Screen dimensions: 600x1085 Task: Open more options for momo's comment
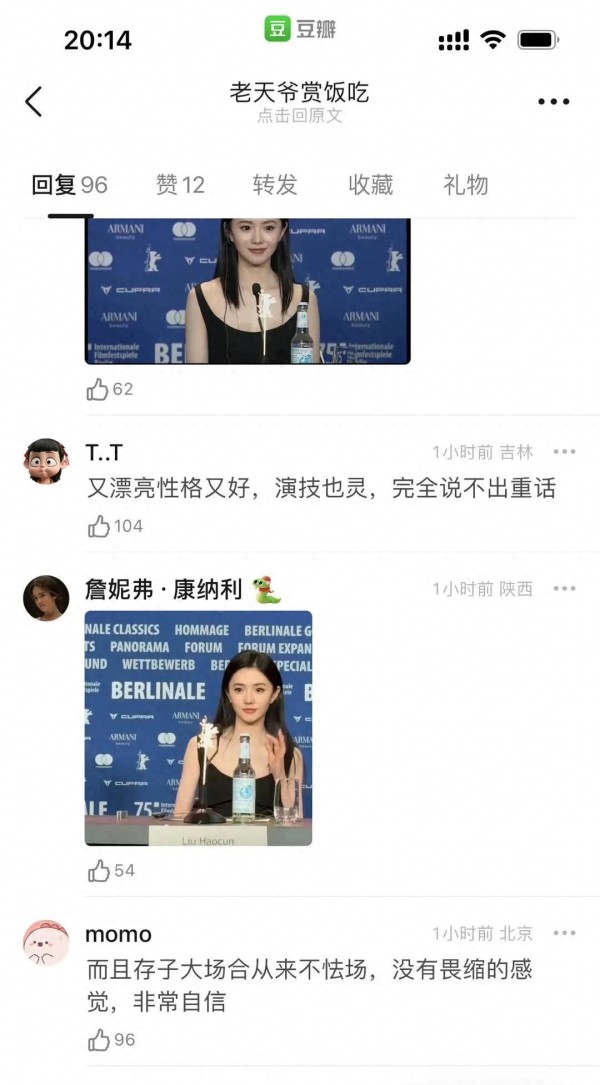point(564,933)
